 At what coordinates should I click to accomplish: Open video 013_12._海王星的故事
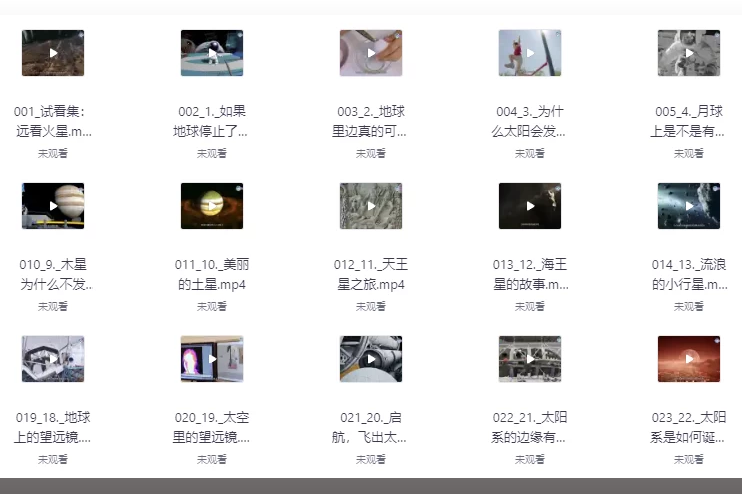[x=530, y=206]
